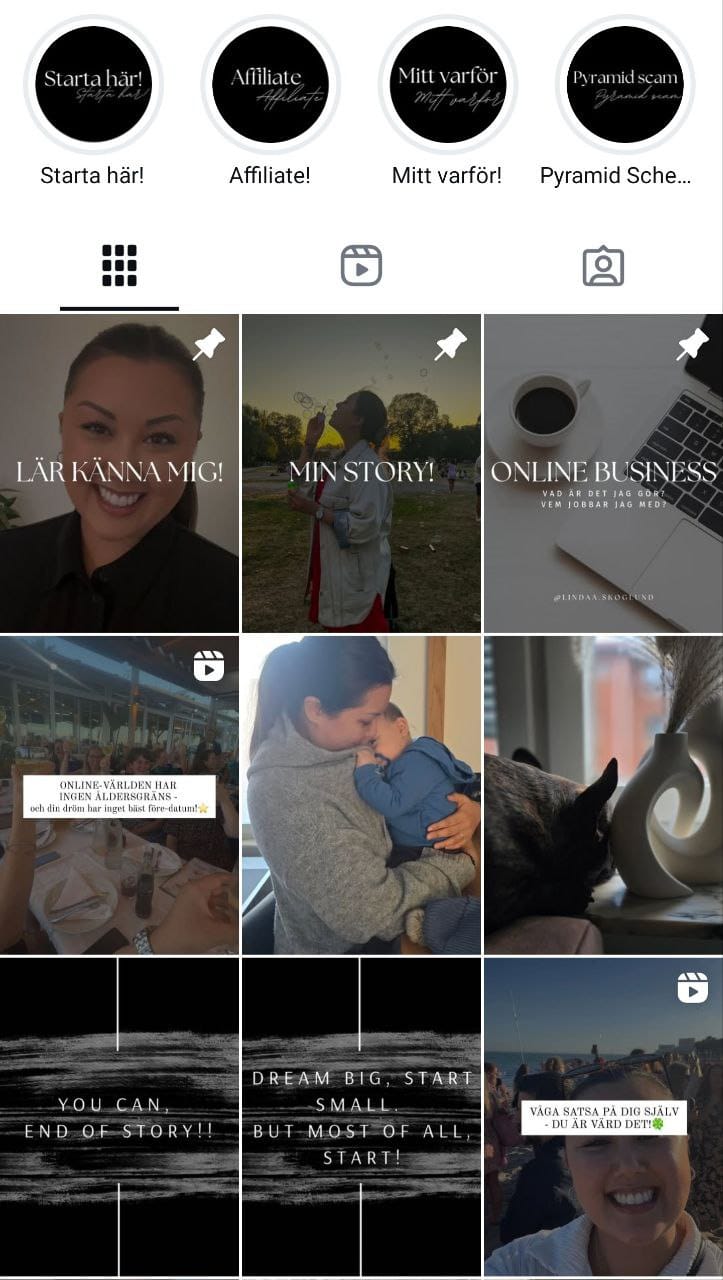The image size is (723, 1280).
Task: Open the photo of woman hugging baby
Action: click(x=361, y=795)
